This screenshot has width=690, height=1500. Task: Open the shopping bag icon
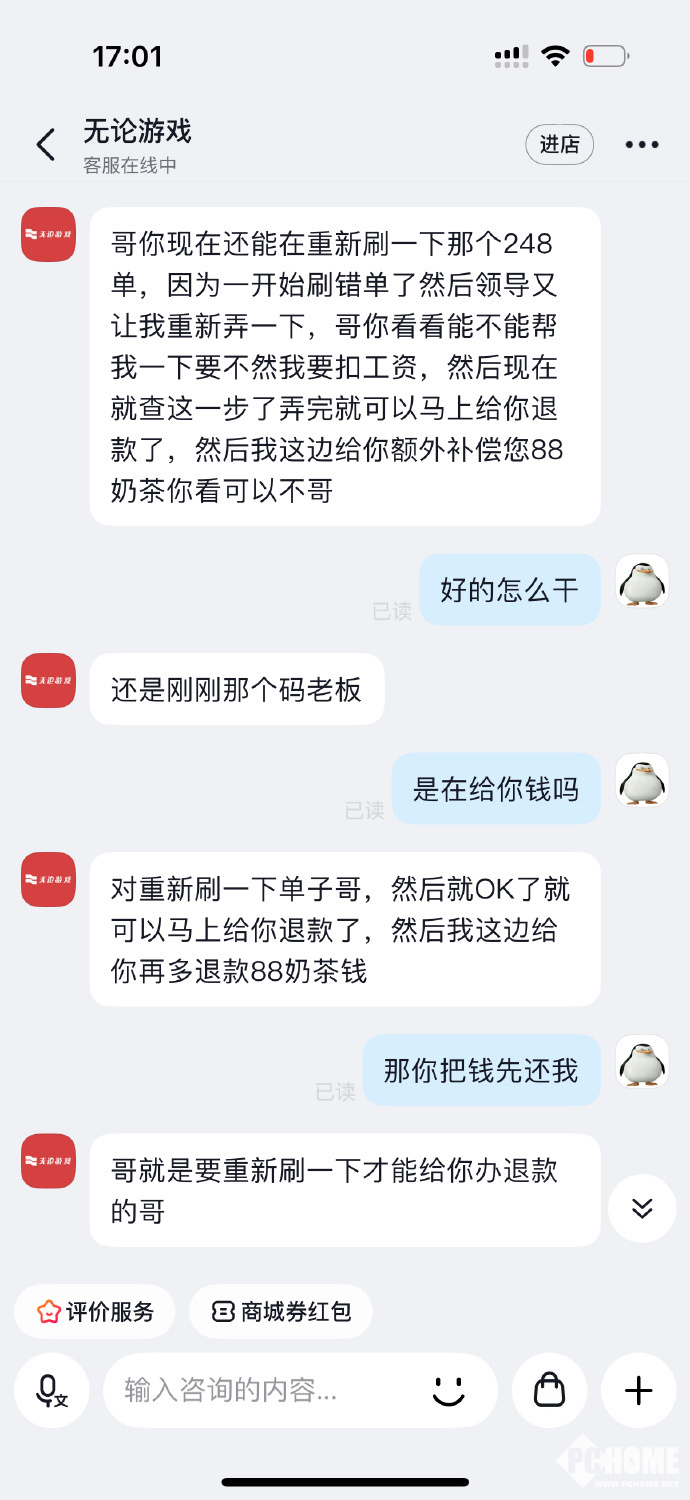pos(549,1390)
